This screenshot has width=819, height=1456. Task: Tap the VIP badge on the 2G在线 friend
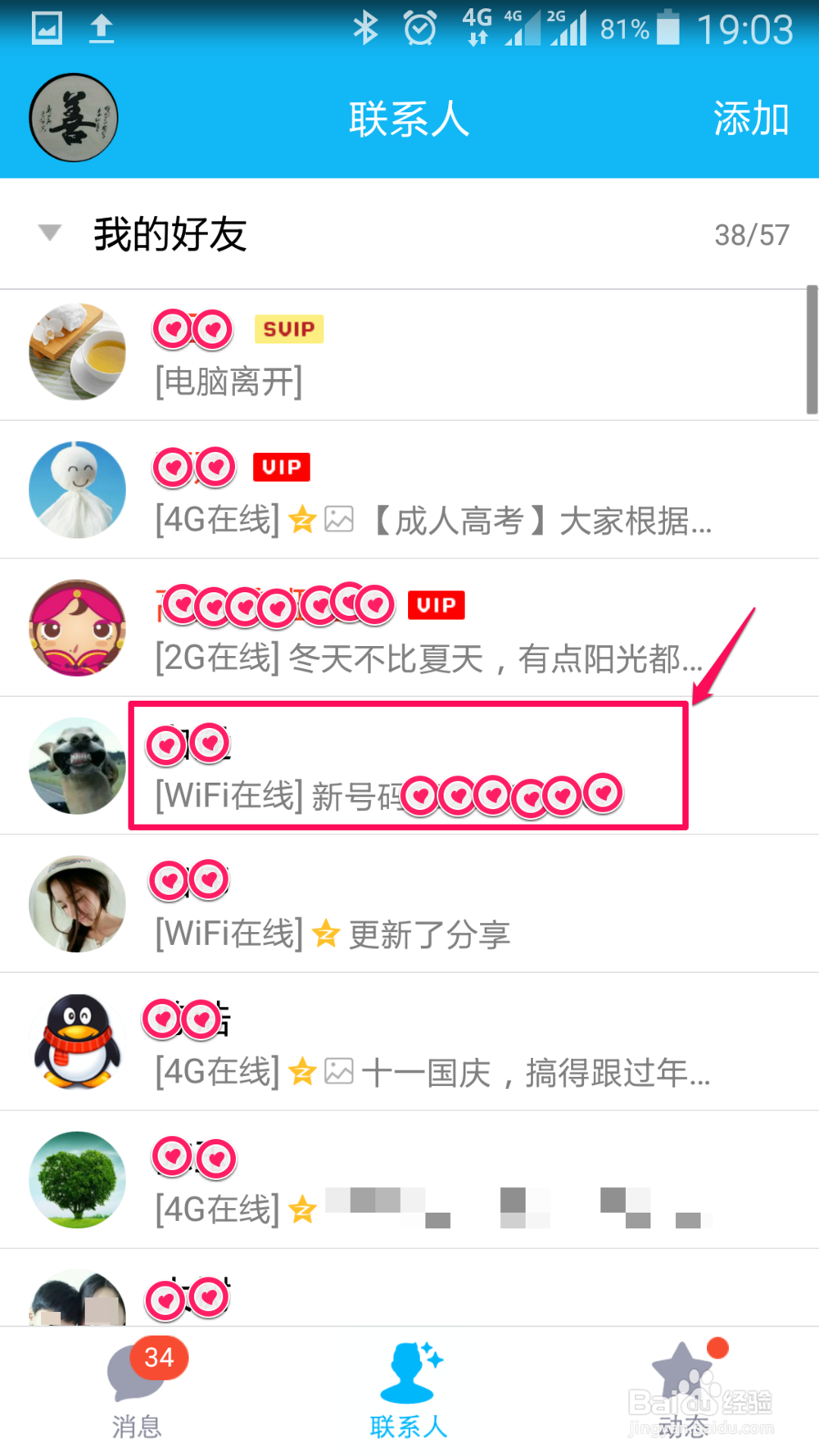coord(435,604)
